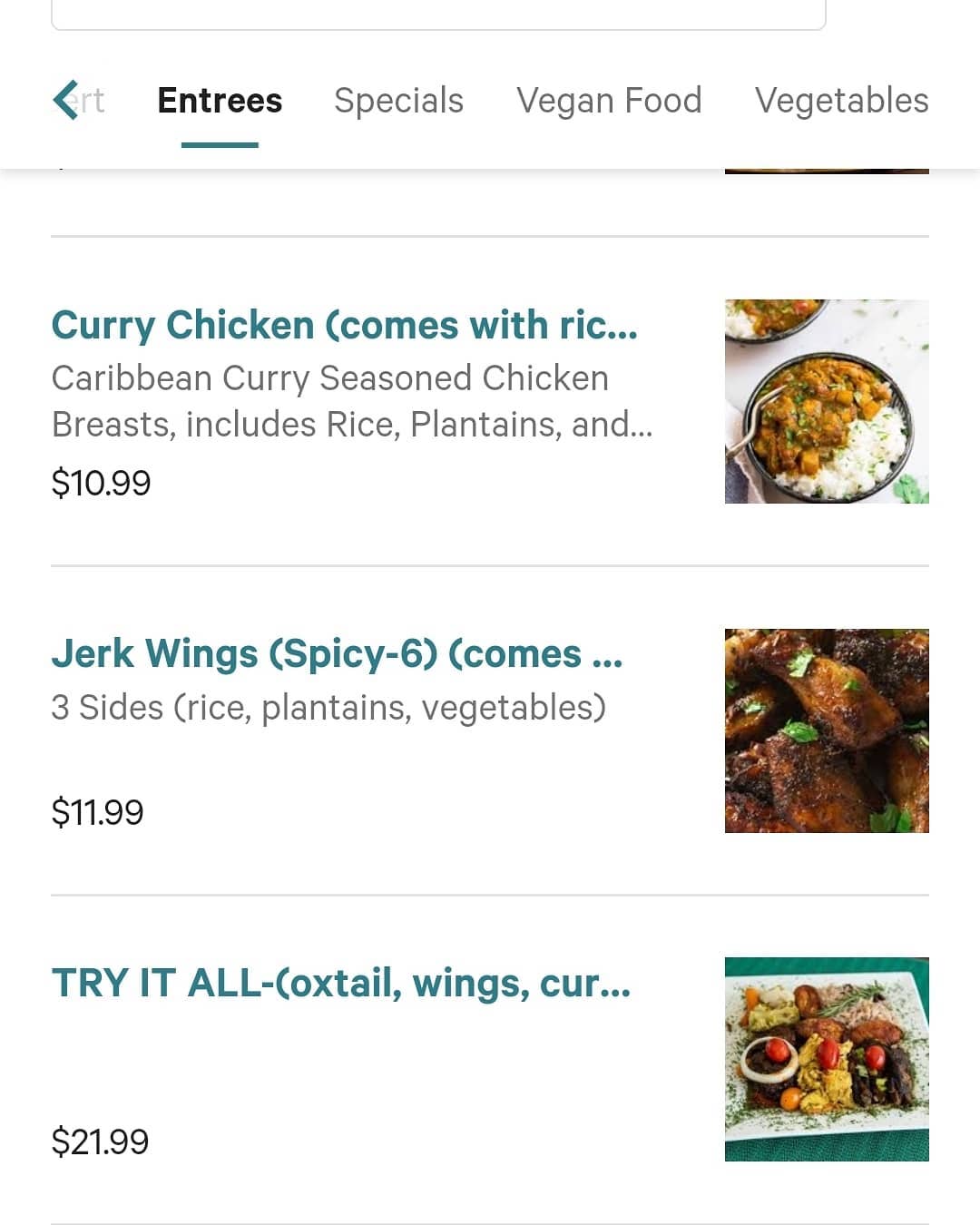The image size is (980, 1225).
Task: Open the TRY IT ALL platter item
Action: click(x=341, y=984)
